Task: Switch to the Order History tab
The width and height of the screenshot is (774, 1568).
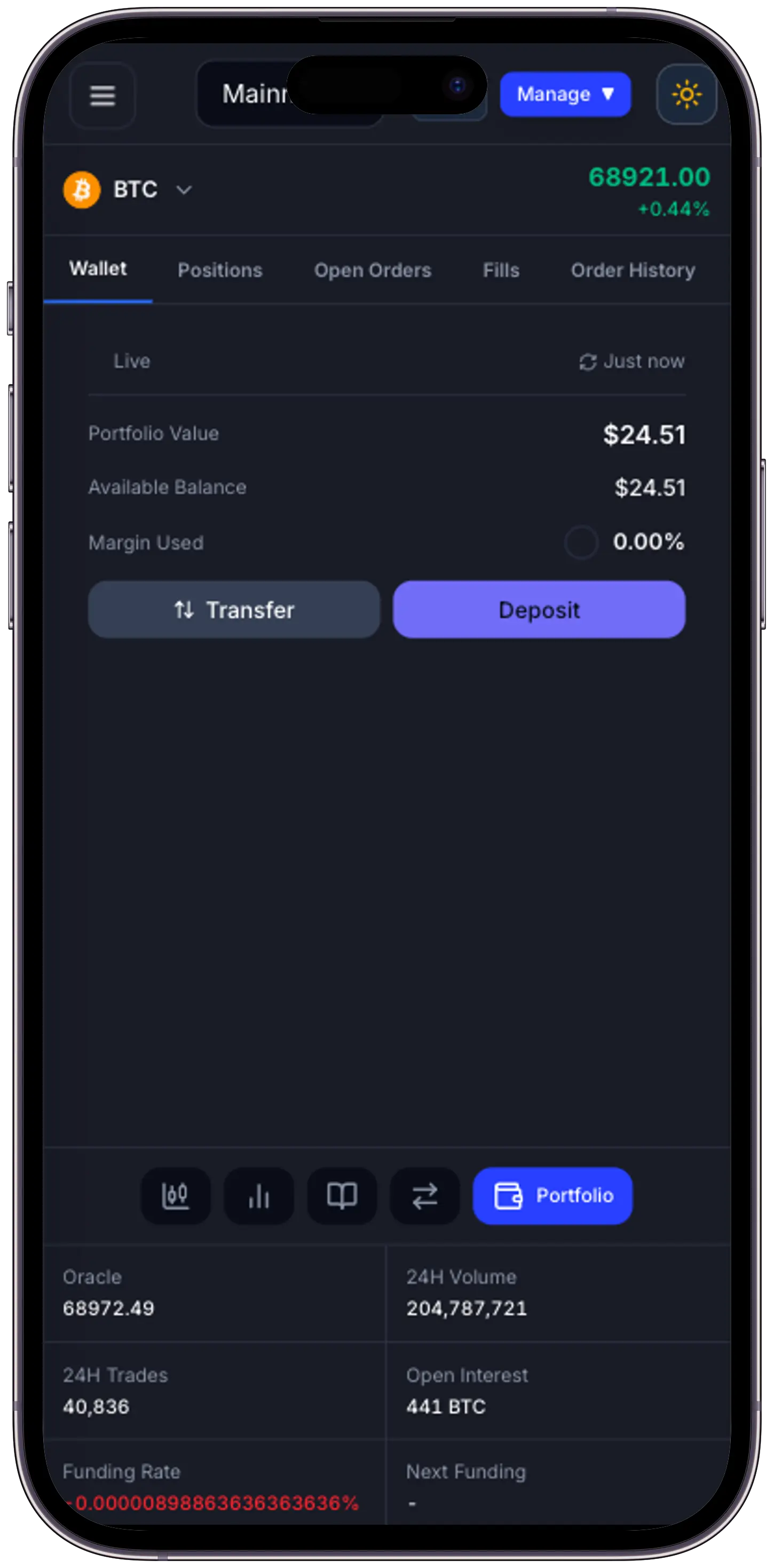Action: click(632, 270)
